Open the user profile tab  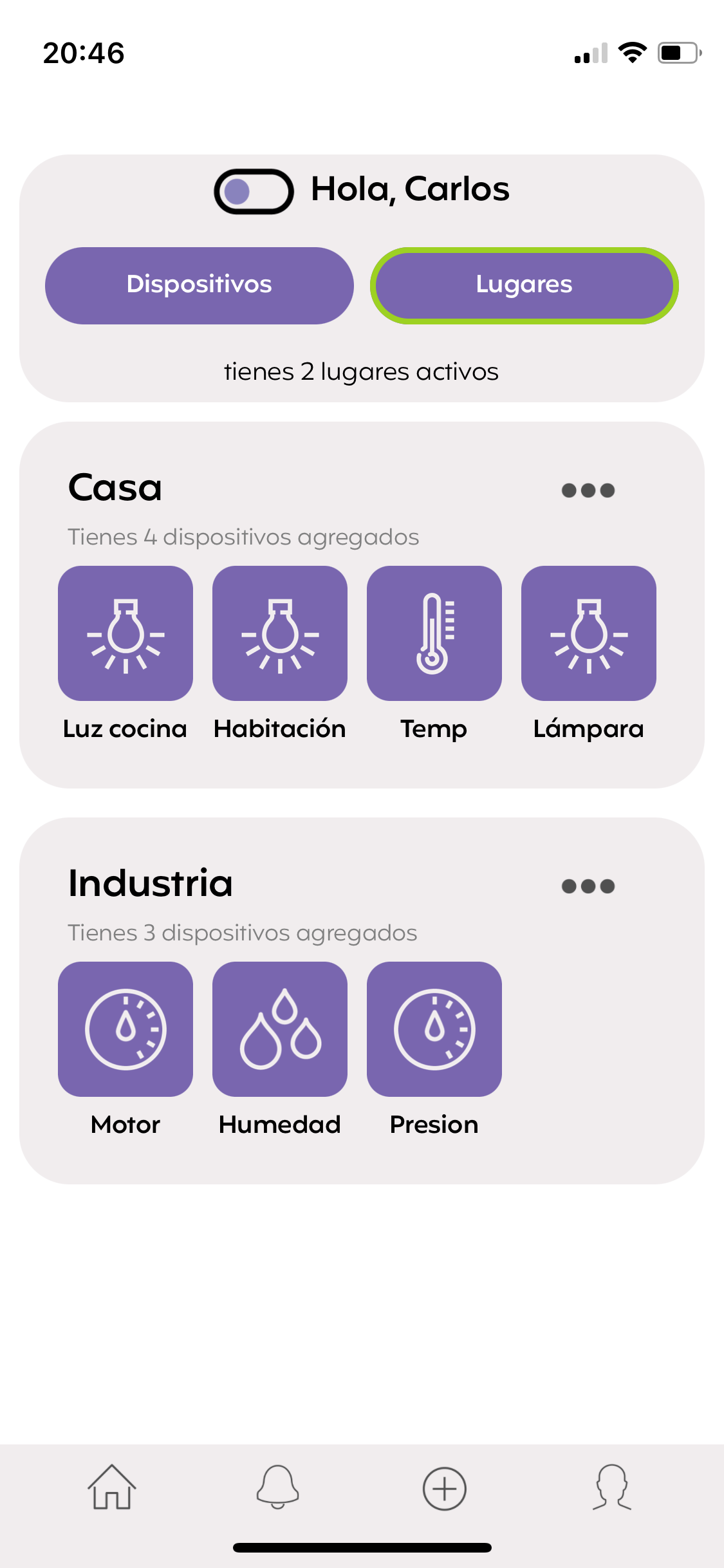[x=612, y=1487]
